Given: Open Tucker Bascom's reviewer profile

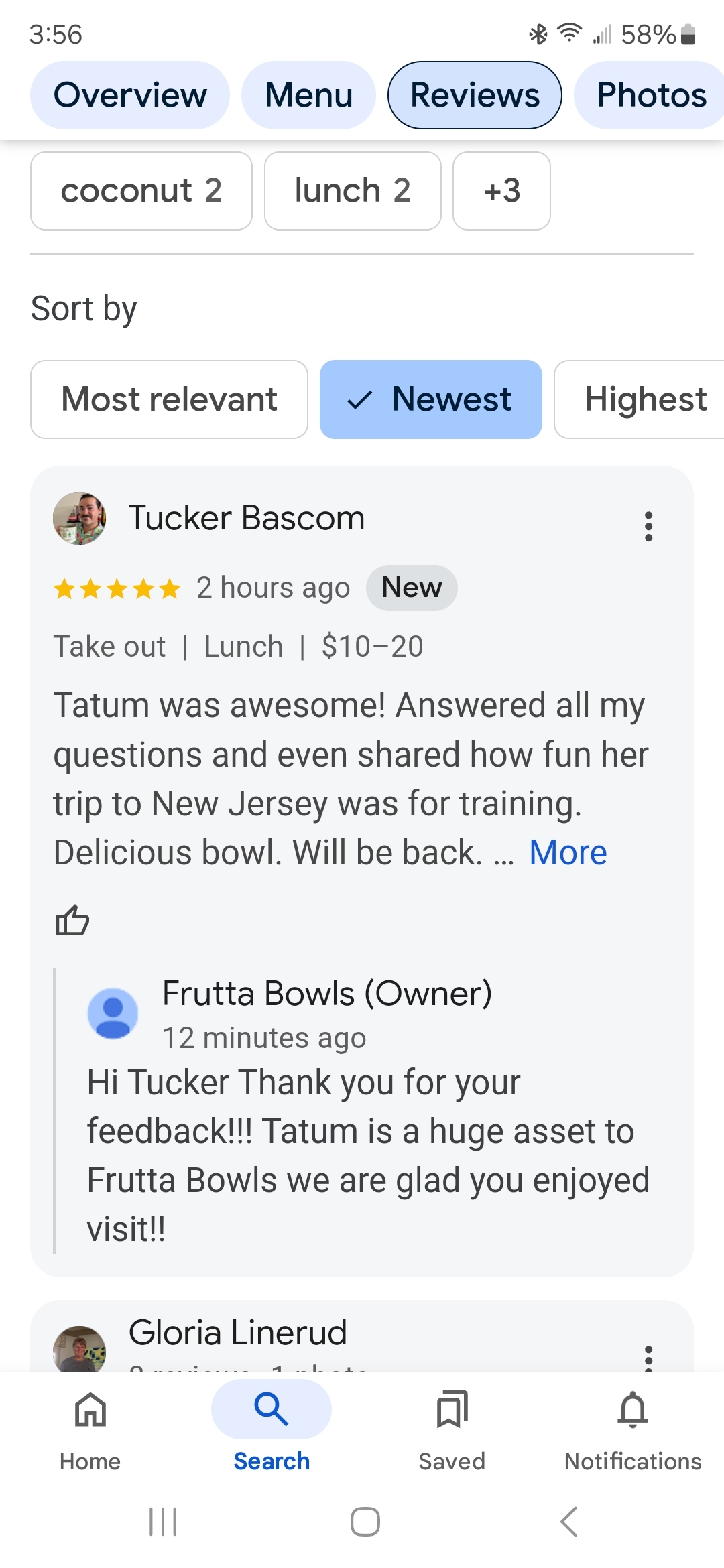Looking at the screenshot, I should (245, 518).
